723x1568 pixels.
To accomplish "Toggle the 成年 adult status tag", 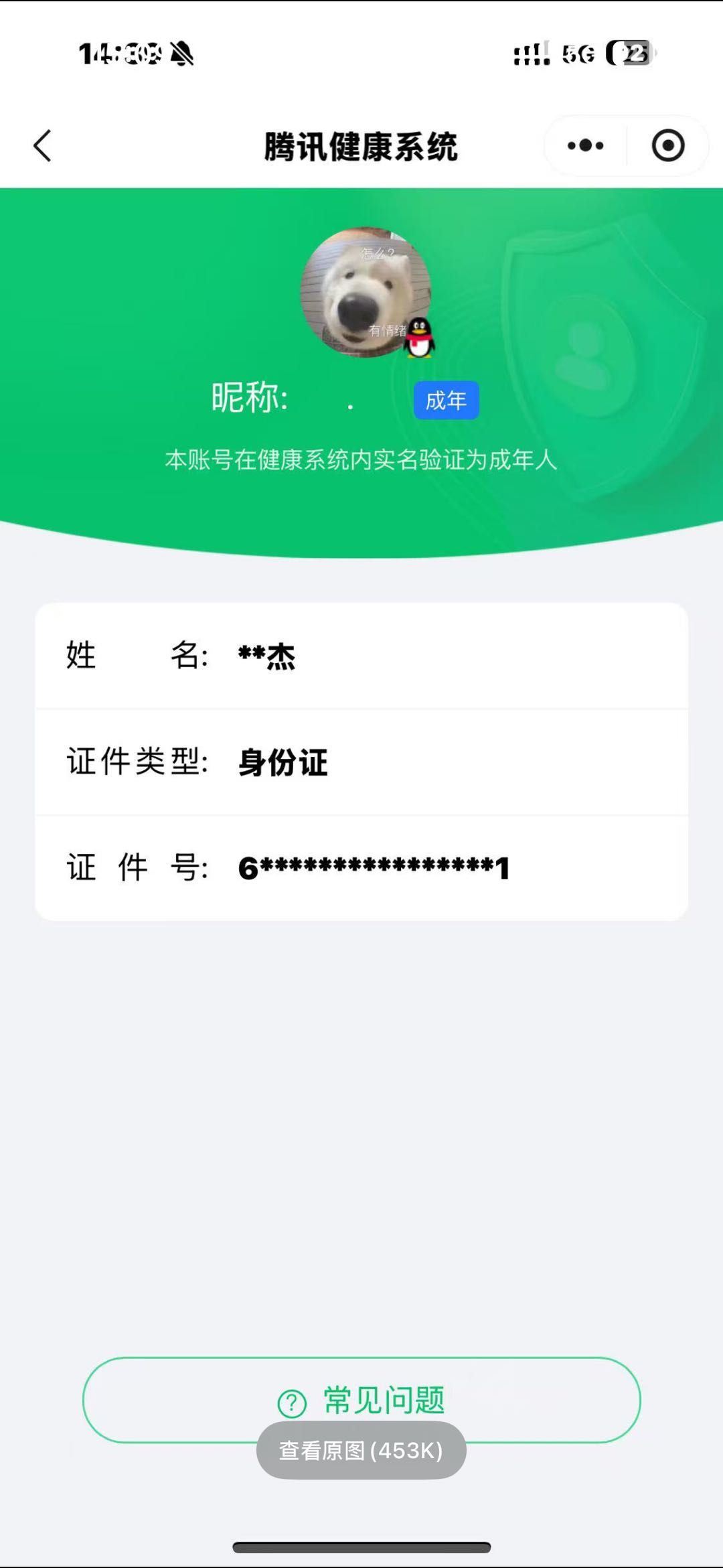I will [446, 400].
